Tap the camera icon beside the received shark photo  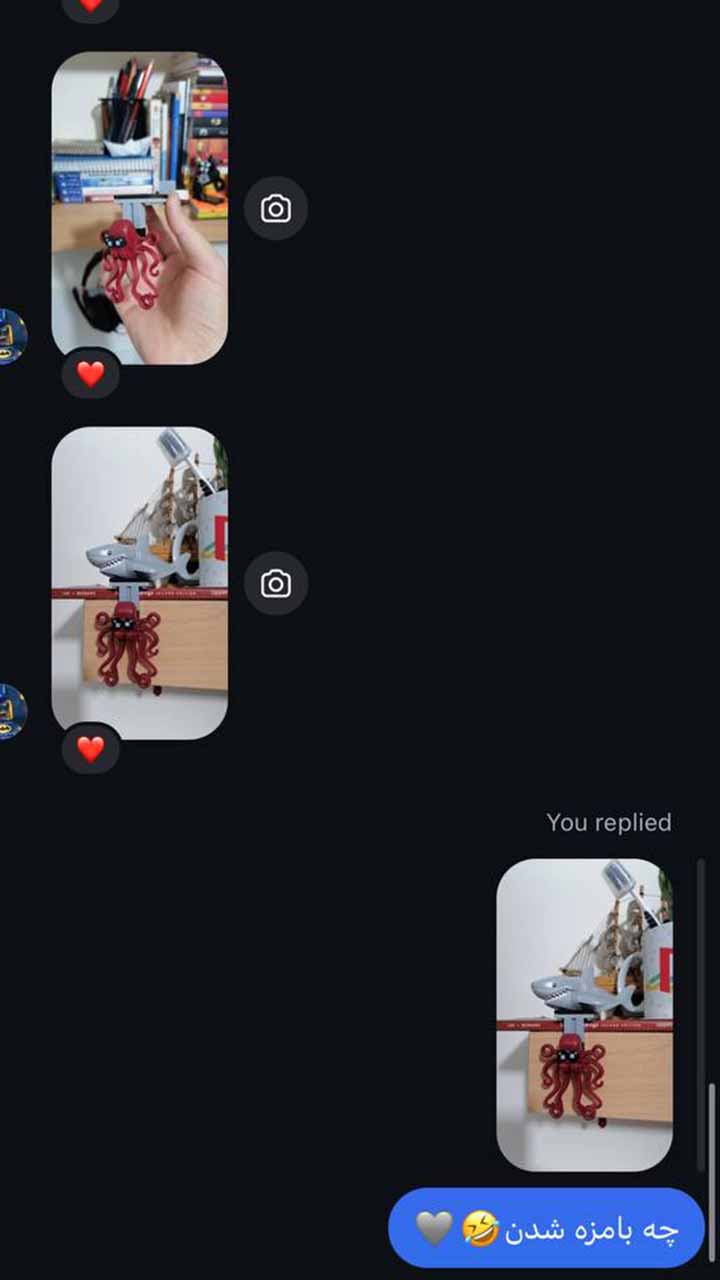pyautogui.click(x=276, y=584)
